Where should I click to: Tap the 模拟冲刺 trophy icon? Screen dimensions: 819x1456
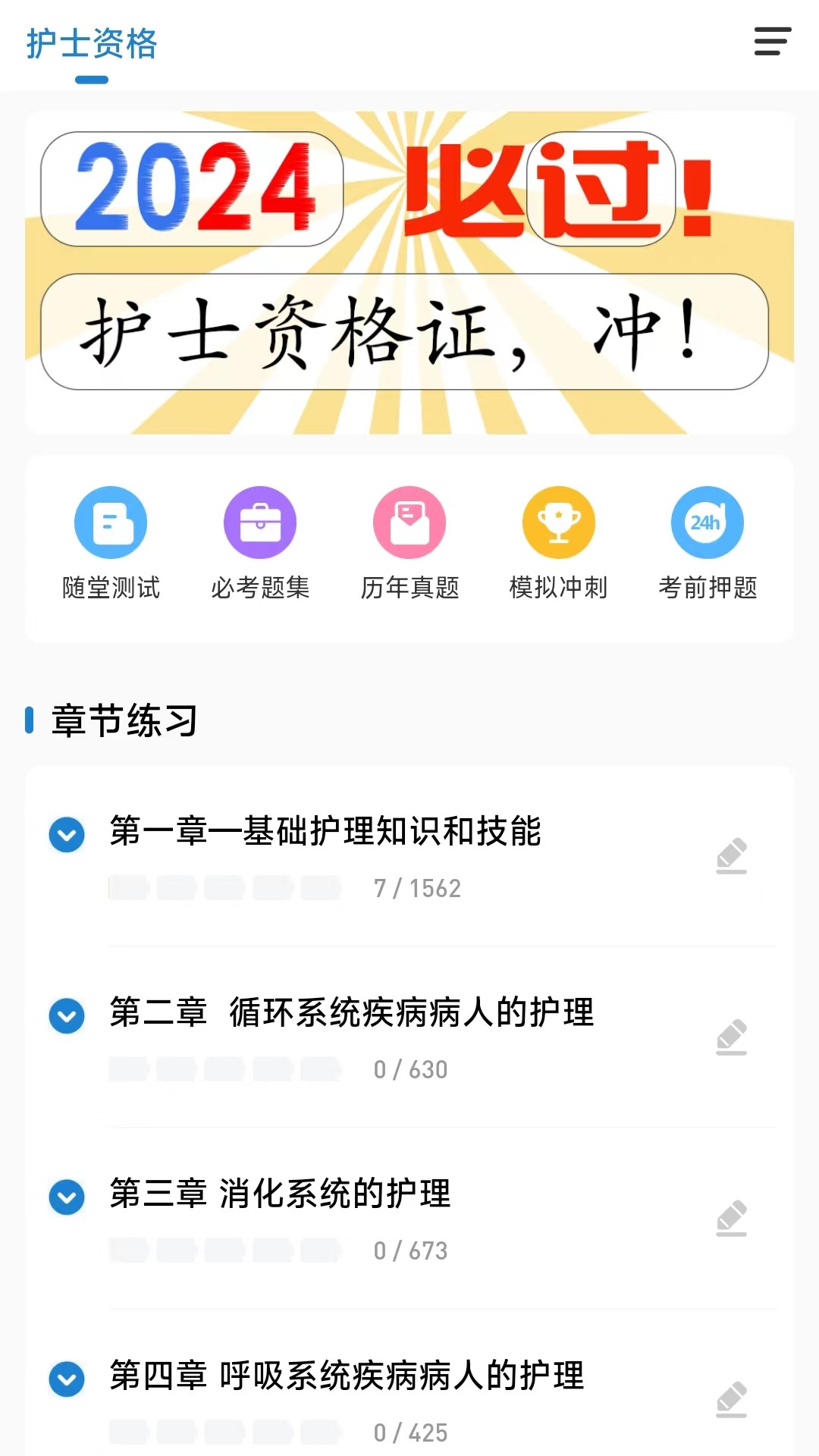559,523
